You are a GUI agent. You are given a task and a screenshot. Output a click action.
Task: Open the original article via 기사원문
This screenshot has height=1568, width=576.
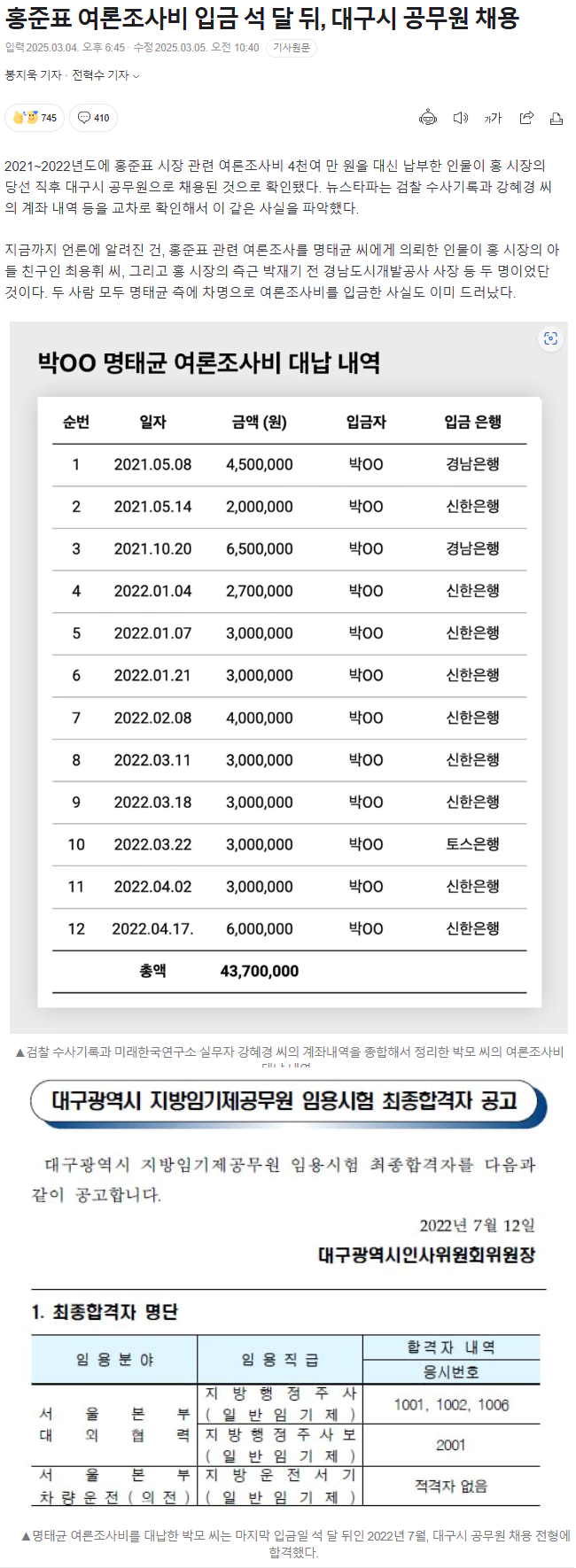point(292,48)
